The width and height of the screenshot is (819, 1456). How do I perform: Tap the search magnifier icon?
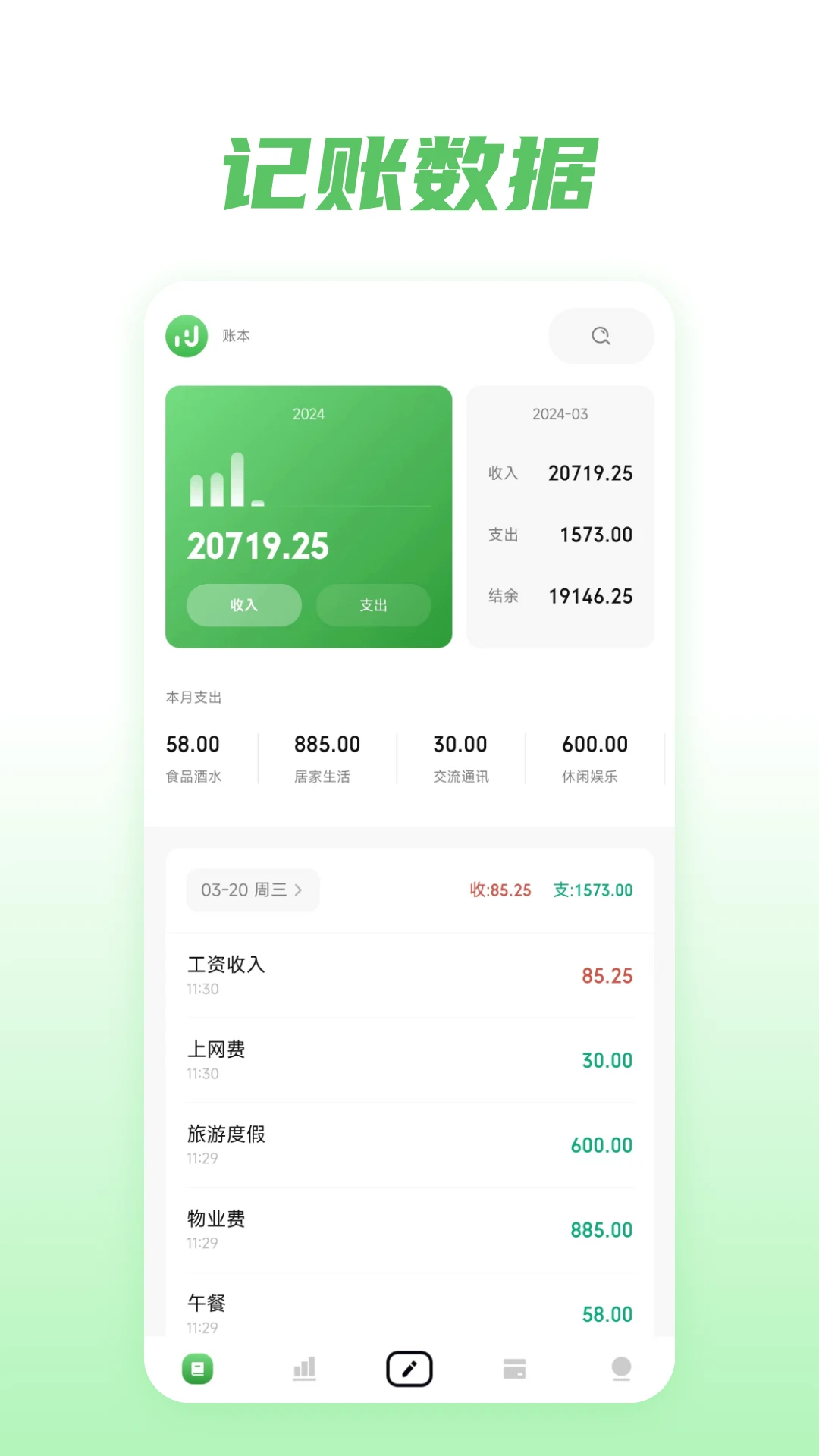[x=601, y=336]
